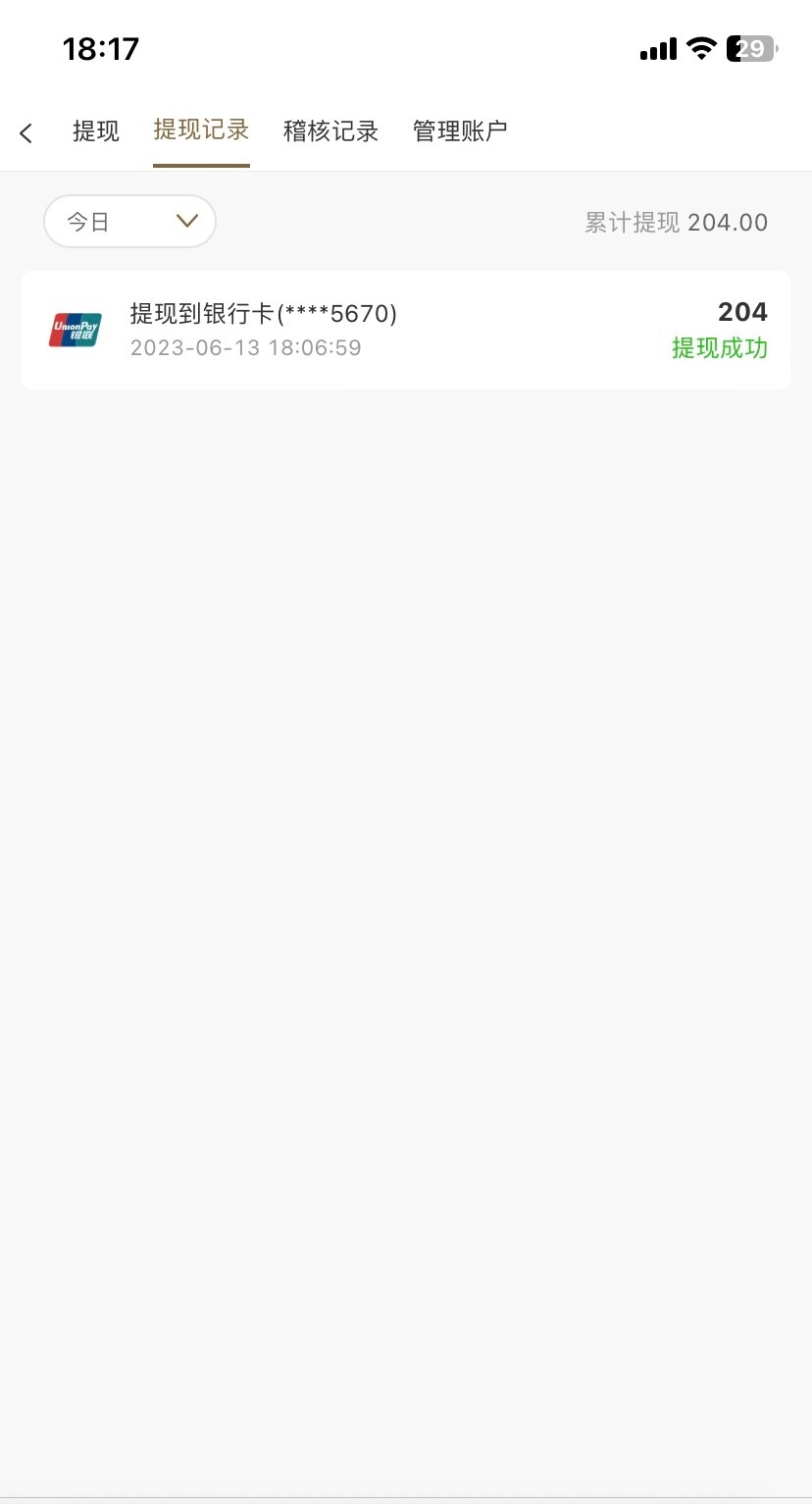The height and width of the screenshot is (1504, 812).
Task: Expand the 今日 date filter dropdown
Action: point(129,222)
